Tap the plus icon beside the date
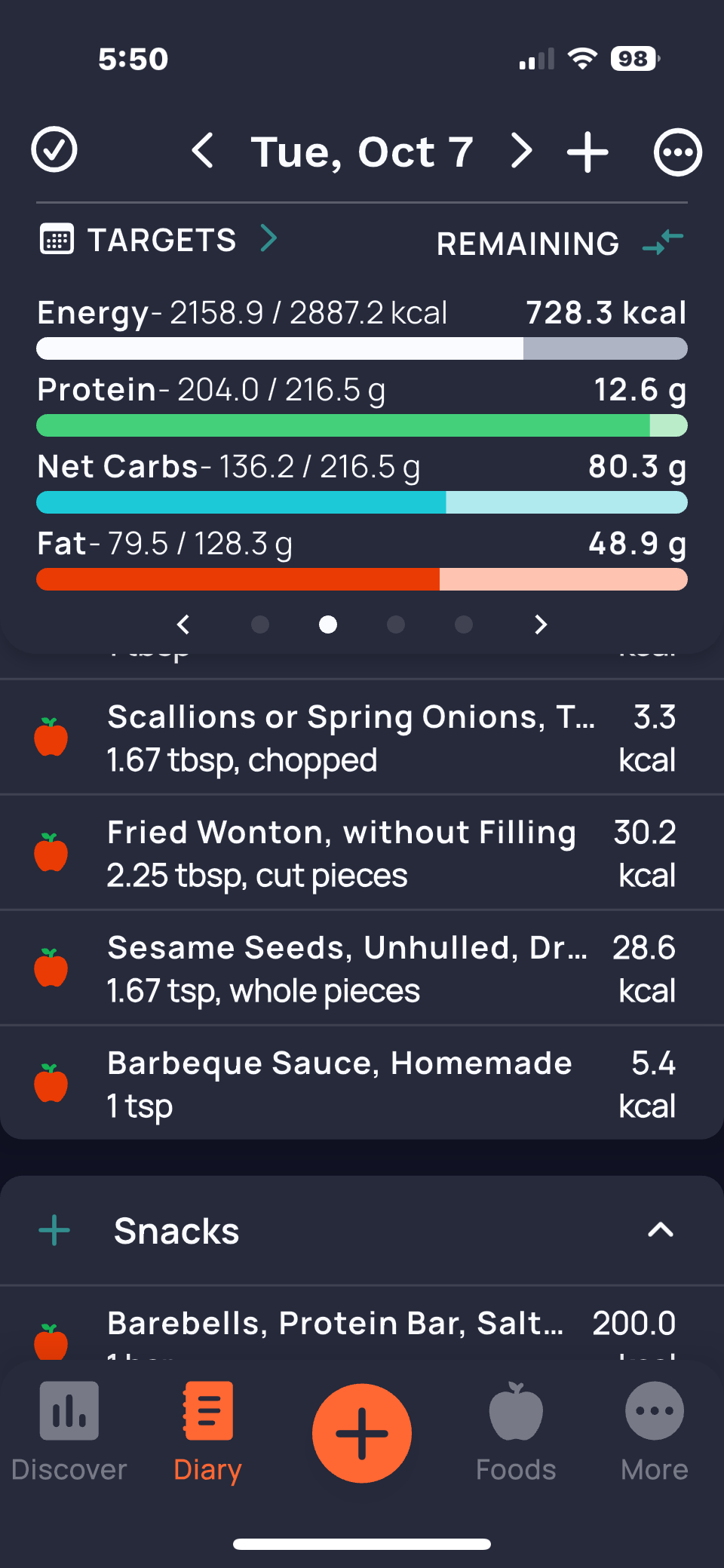The height and width of the screenshot is (1568, 724). click(587, 152)
